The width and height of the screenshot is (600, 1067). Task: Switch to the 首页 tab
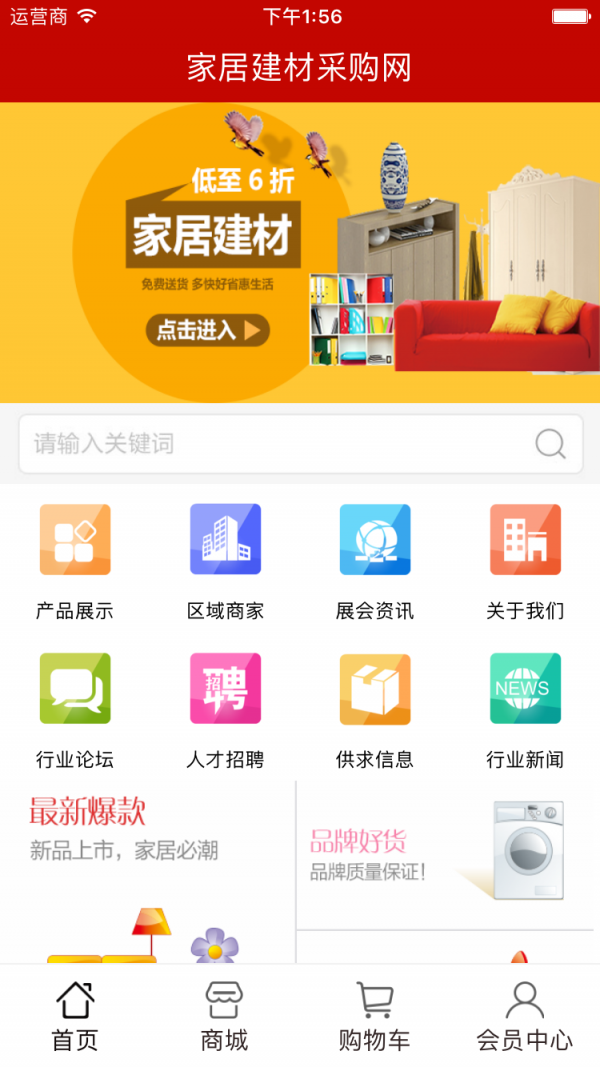[75, 1016]
